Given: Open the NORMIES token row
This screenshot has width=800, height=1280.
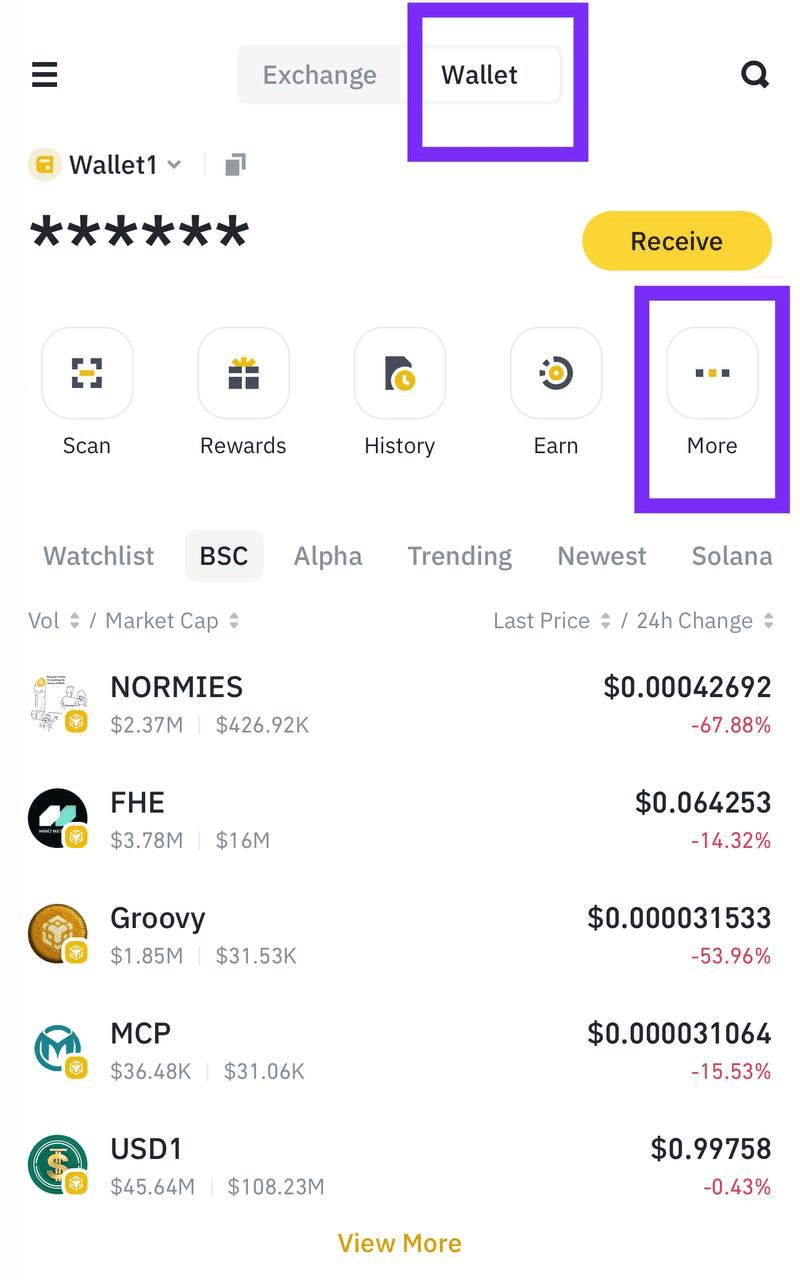Looking at the screenshot, I should [400, 704].
